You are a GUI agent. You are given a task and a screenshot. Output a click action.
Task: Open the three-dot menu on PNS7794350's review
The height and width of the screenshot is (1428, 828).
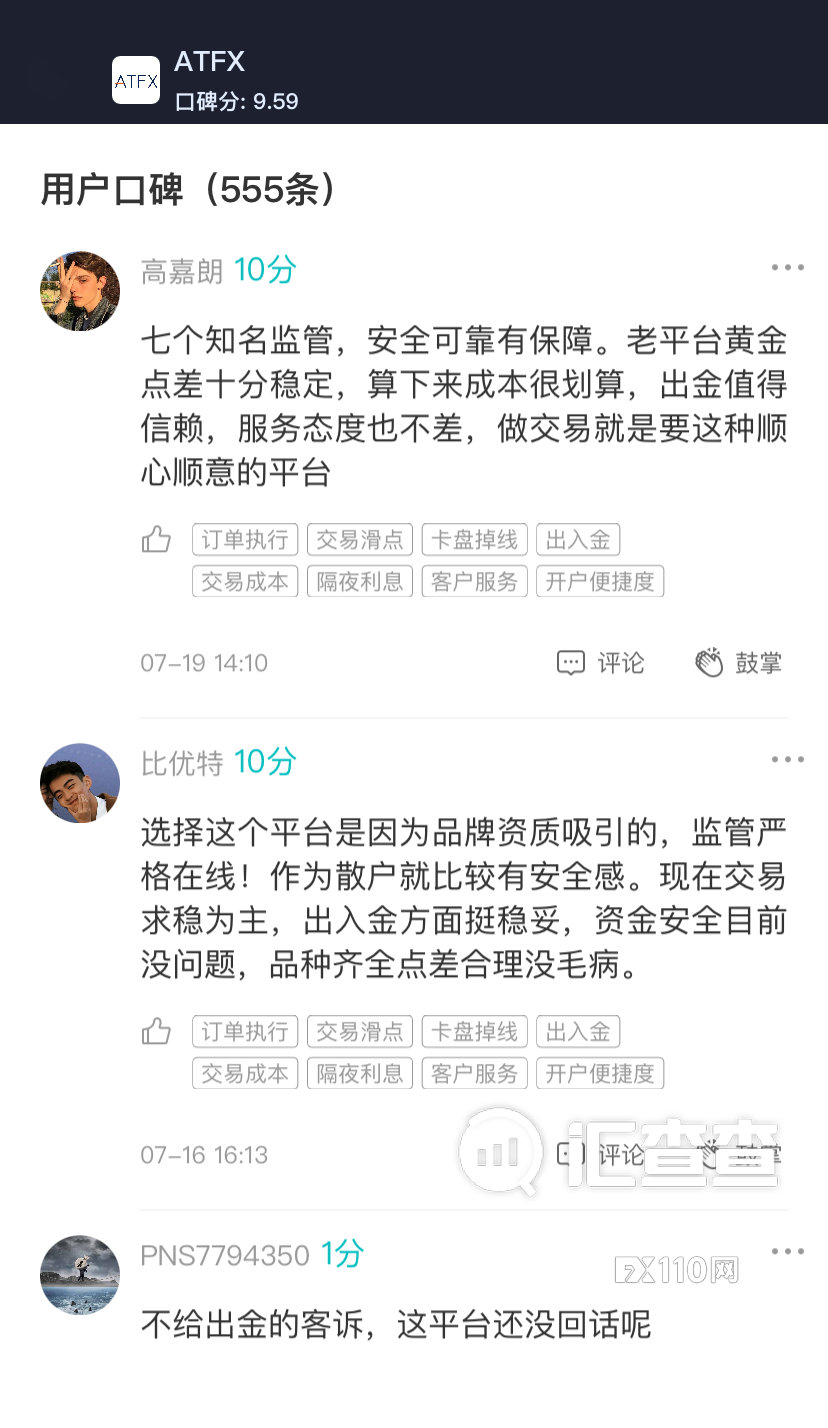coord(787,1251)
